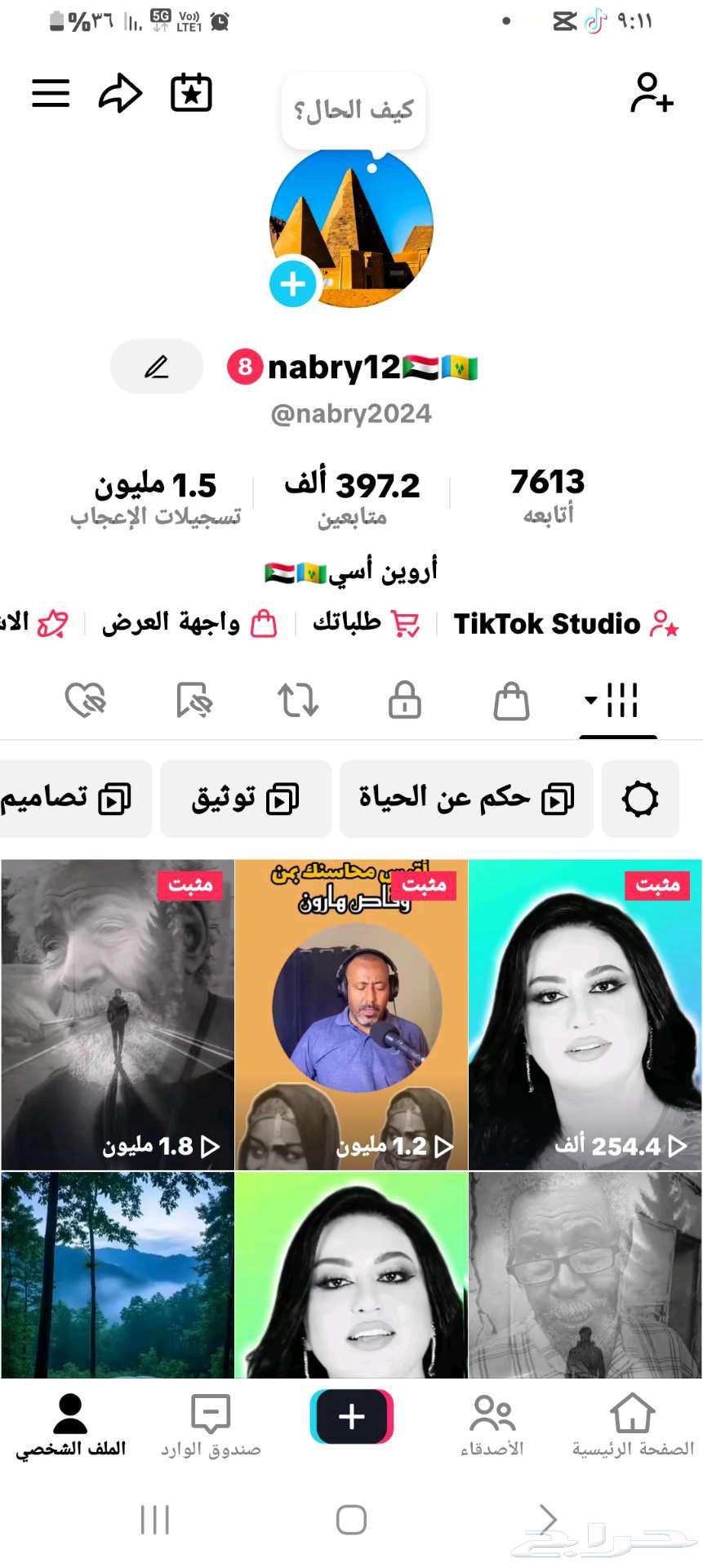Open the shop bag tab in profile tabs

(510, 701)
